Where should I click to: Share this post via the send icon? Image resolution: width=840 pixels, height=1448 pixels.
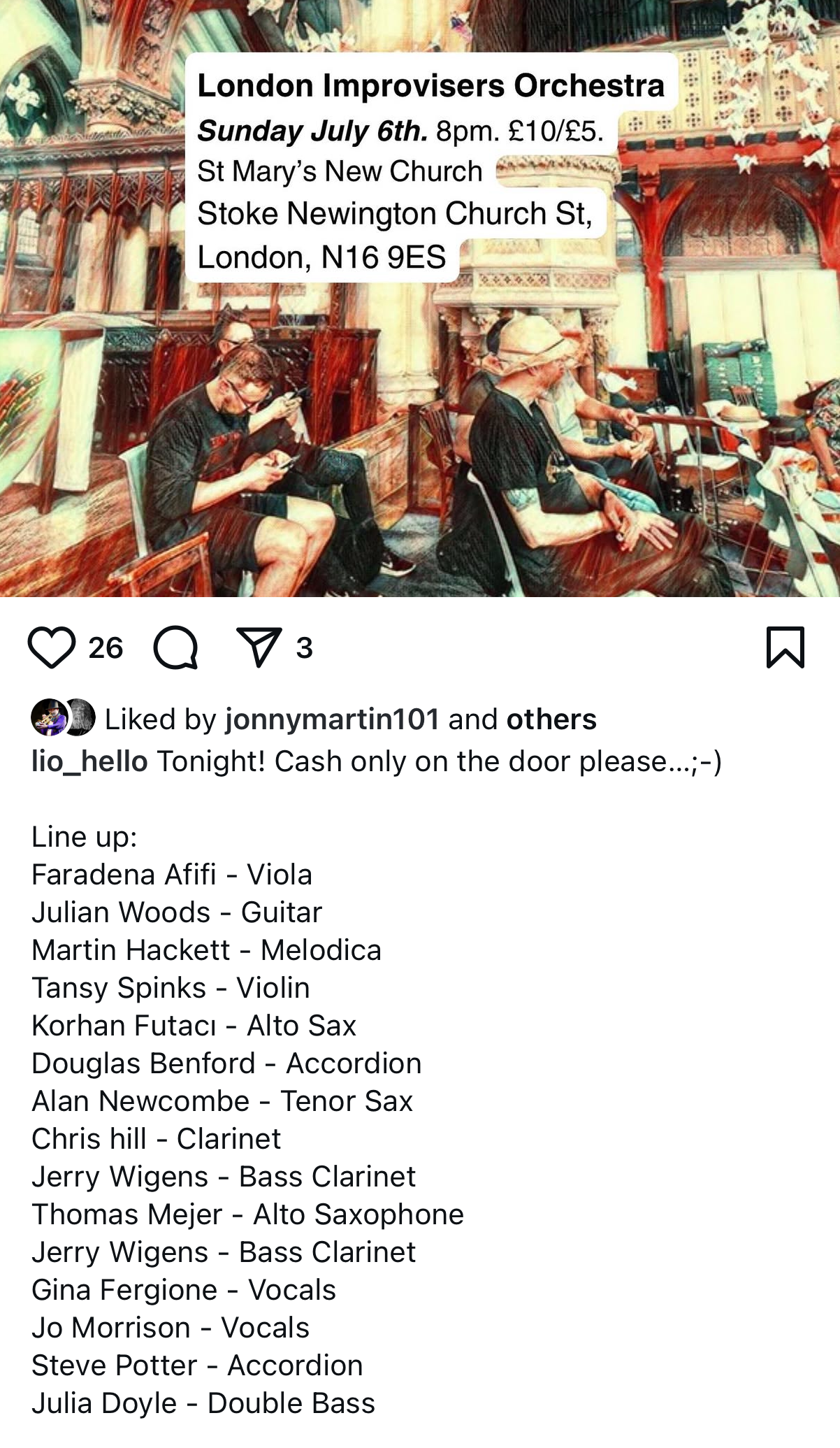(259, 647)
